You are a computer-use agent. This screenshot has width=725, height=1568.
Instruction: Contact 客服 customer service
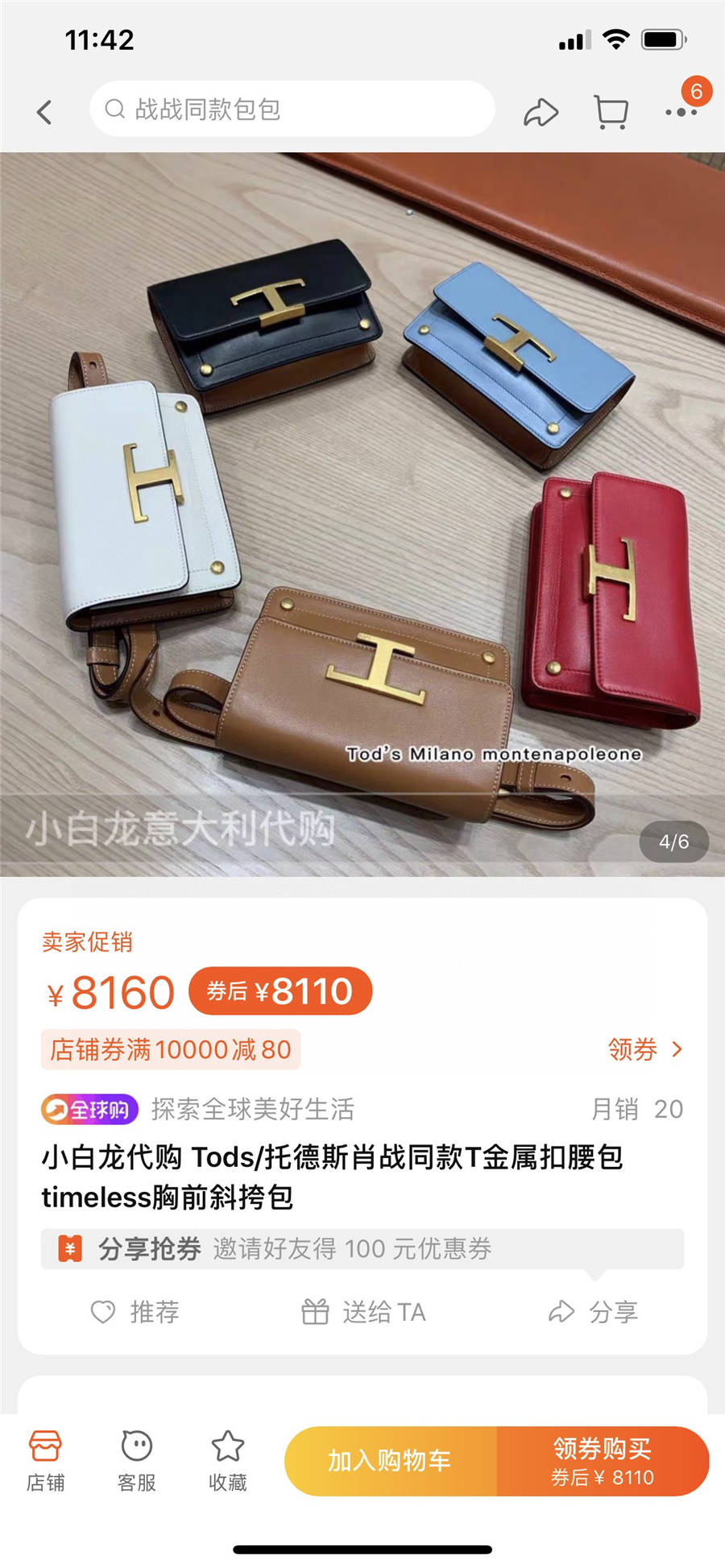point(137,1462)
